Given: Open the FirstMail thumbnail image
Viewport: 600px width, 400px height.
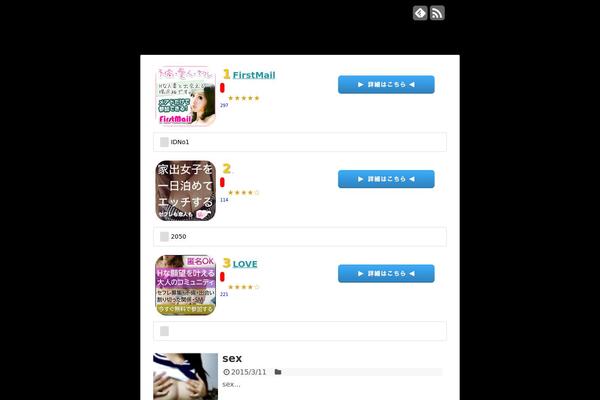Looking at the screenshot, I should 186,96.
